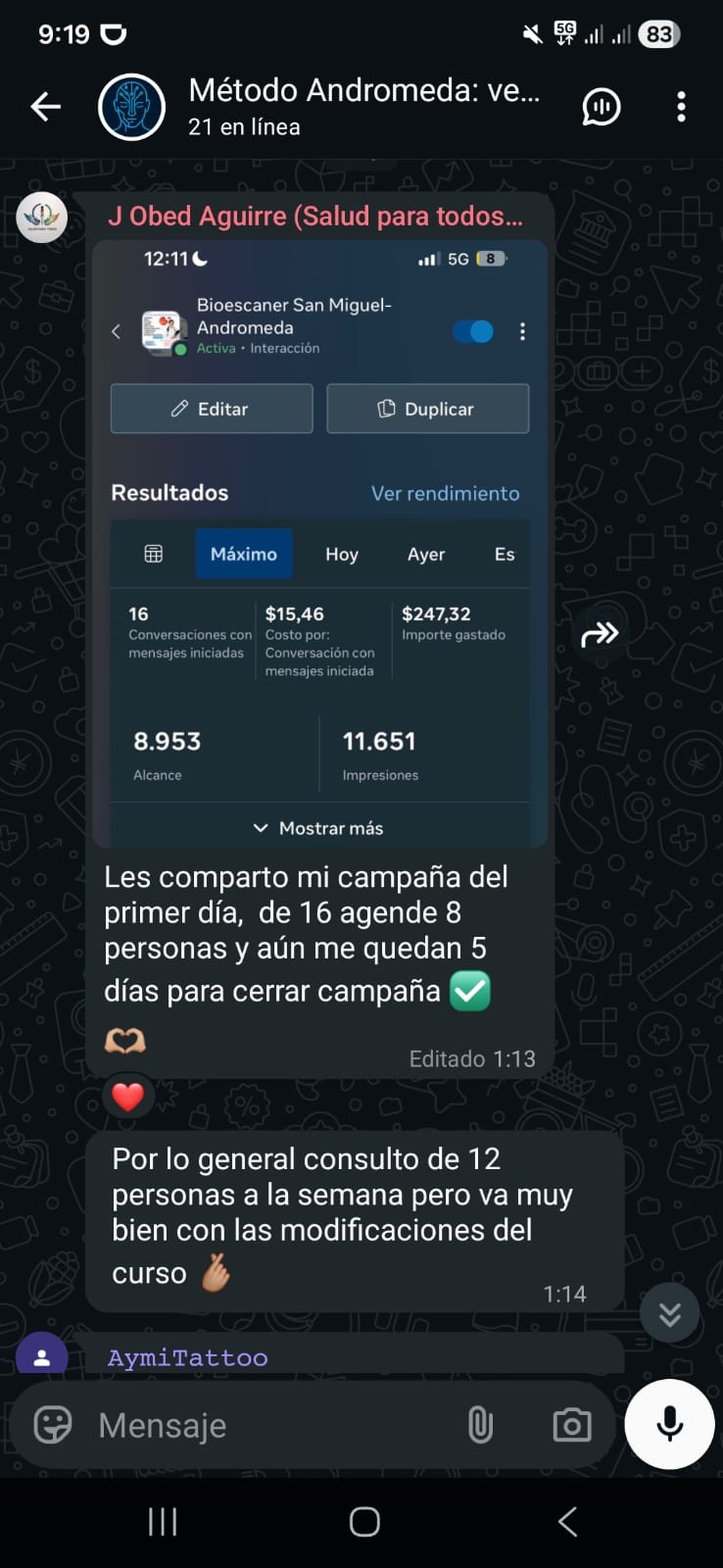Open the ad's vertical three-dot dropdown

coord(522,331)
